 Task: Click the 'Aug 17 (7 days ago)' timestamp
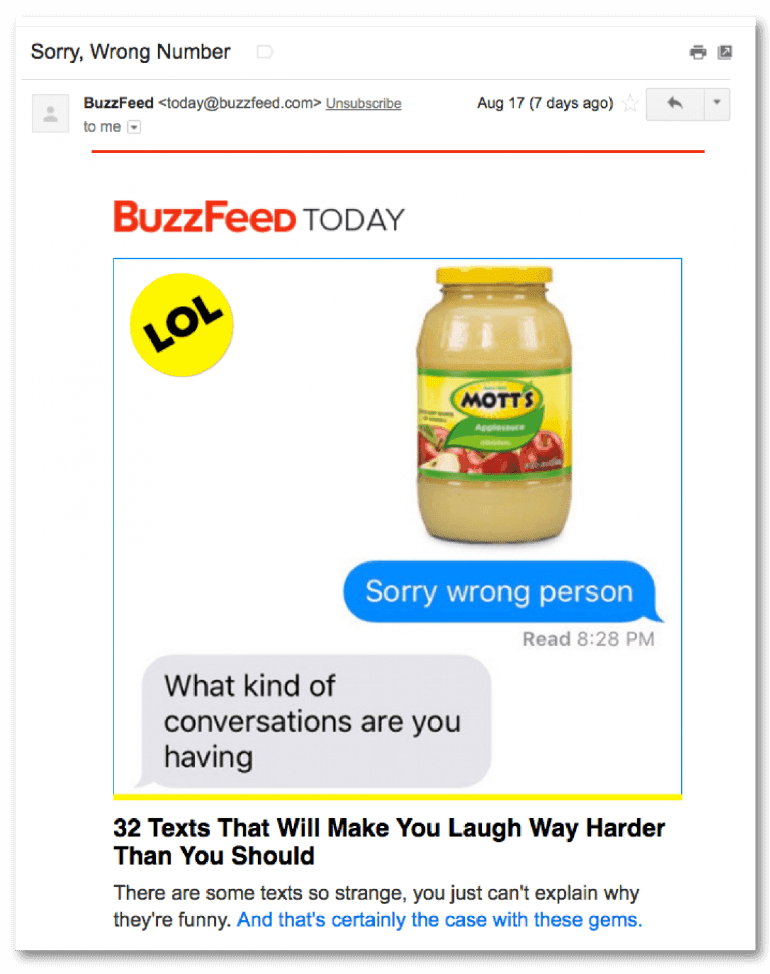pyautogui.click(x=547, y=102)
